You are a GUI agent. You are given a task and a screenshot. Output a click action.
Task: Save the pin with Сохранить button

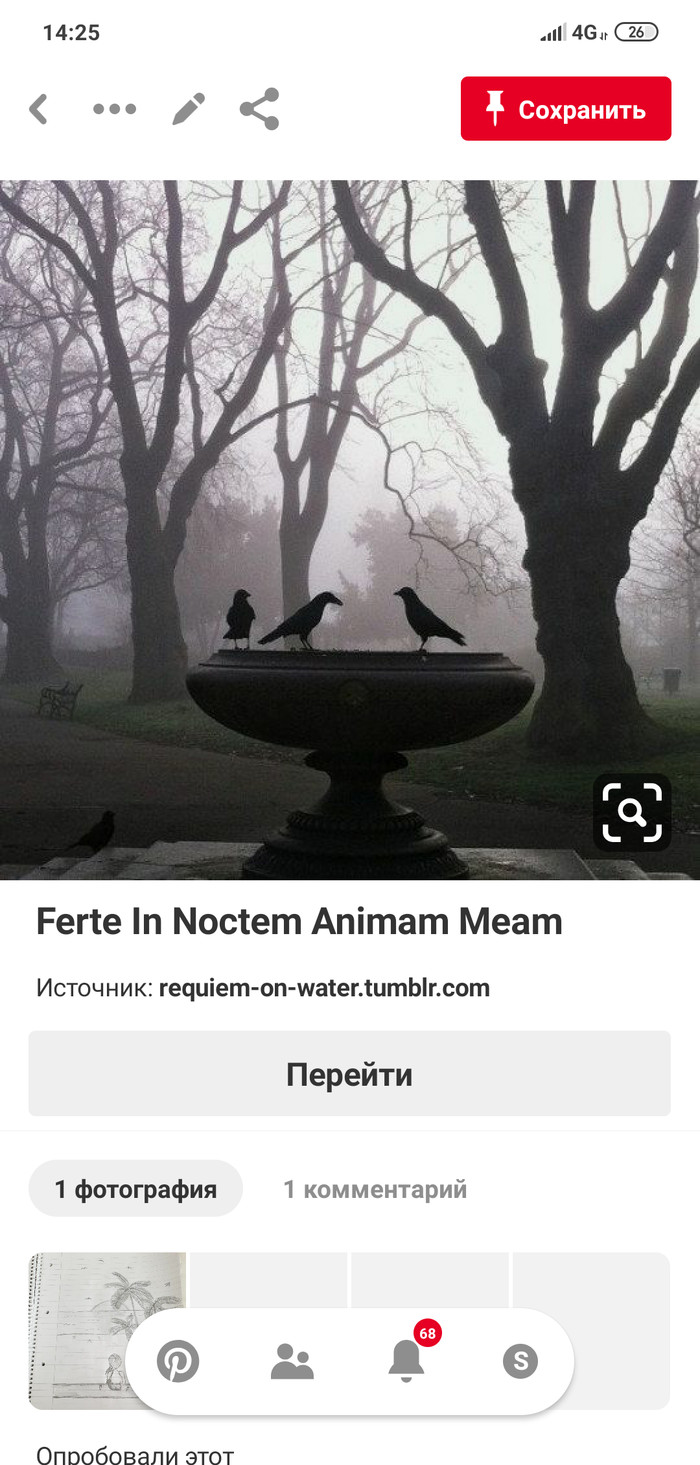pyautogui.click(x=565, y=109)
